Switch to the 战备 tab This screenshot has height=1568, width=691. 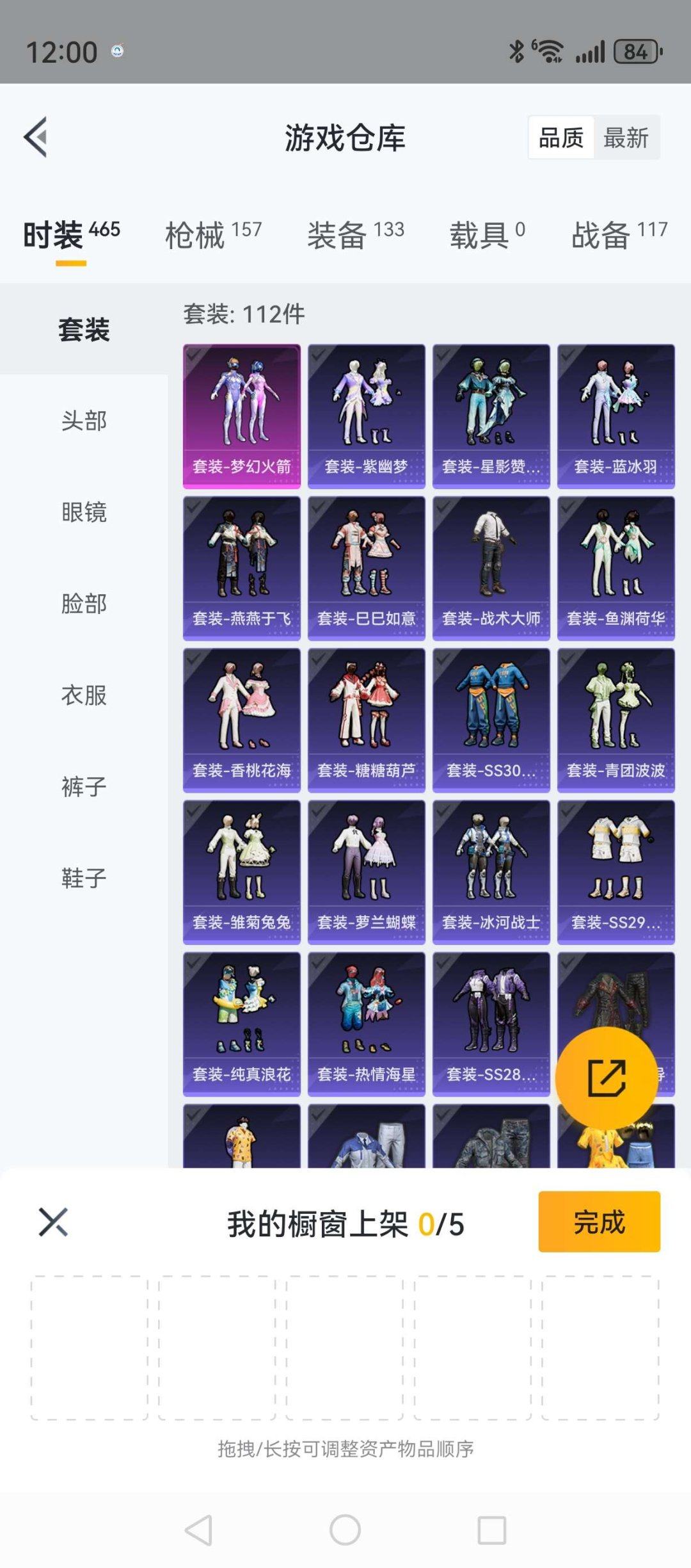tap(619, 234)
